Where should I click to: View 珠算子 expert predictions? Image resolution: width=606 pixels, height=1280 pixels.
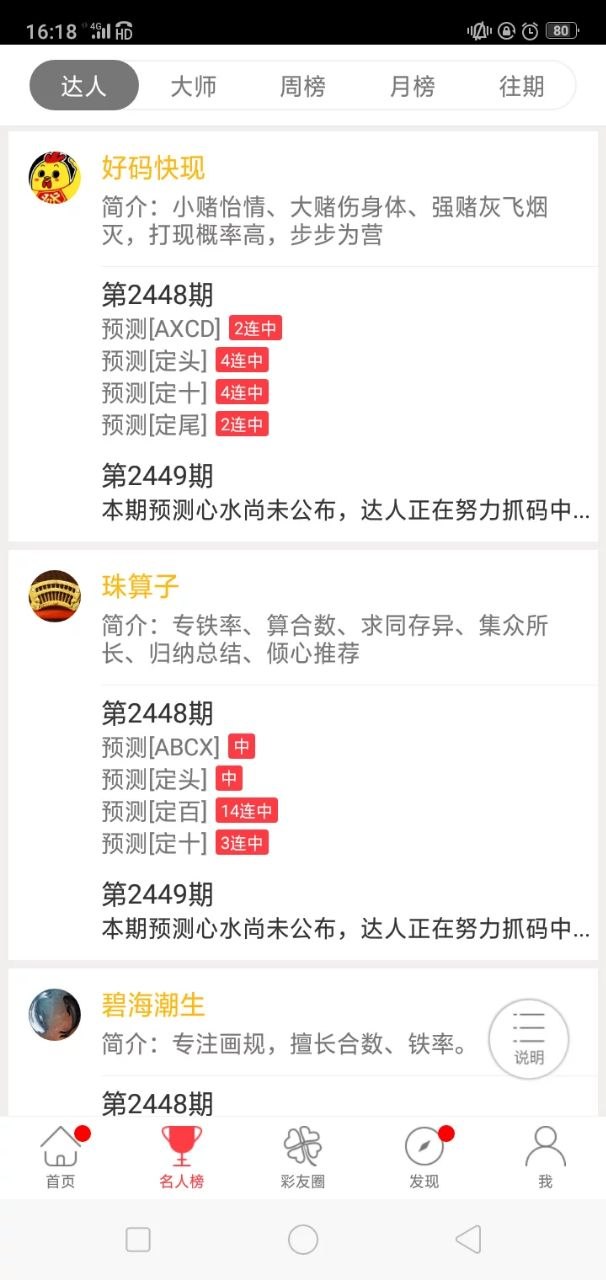(x=140, y=586)
